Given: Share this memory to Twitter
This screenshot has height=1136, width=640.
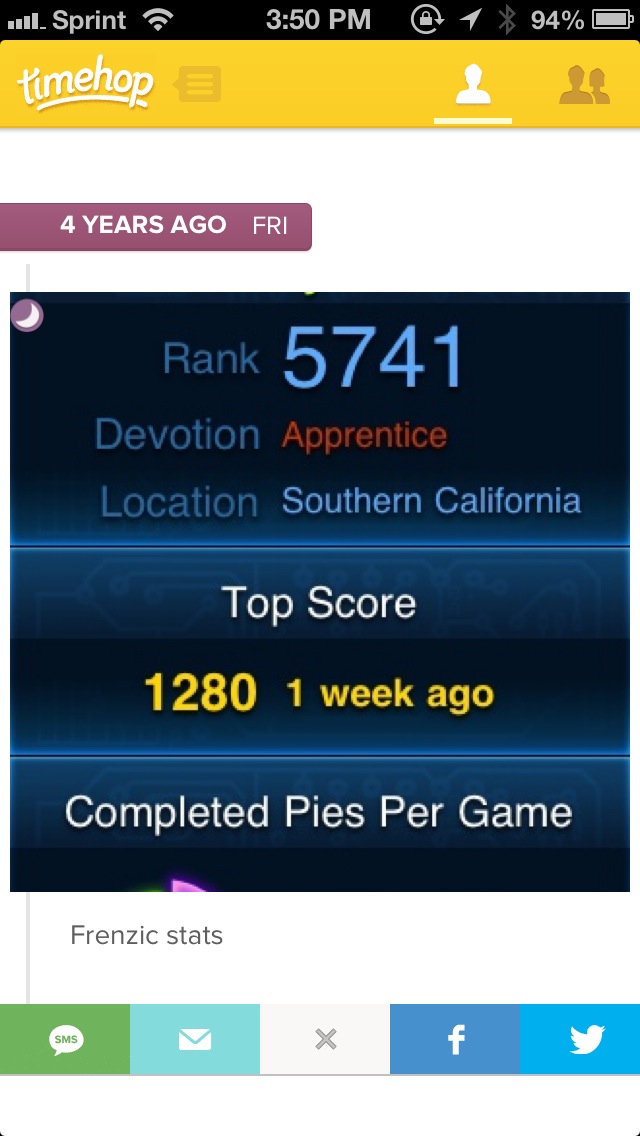Looking at the screenshot, I should click(587, 1040).
